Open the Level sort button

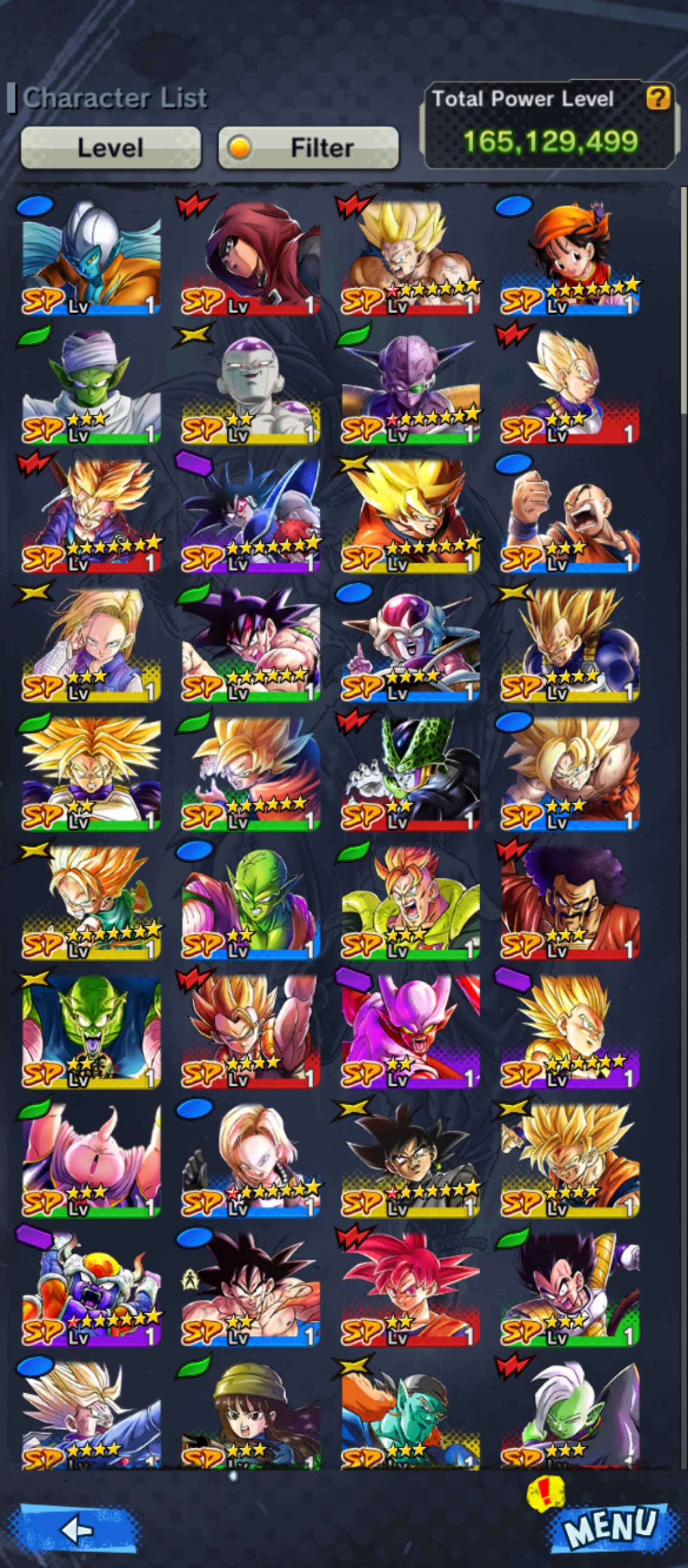[111, 147]
